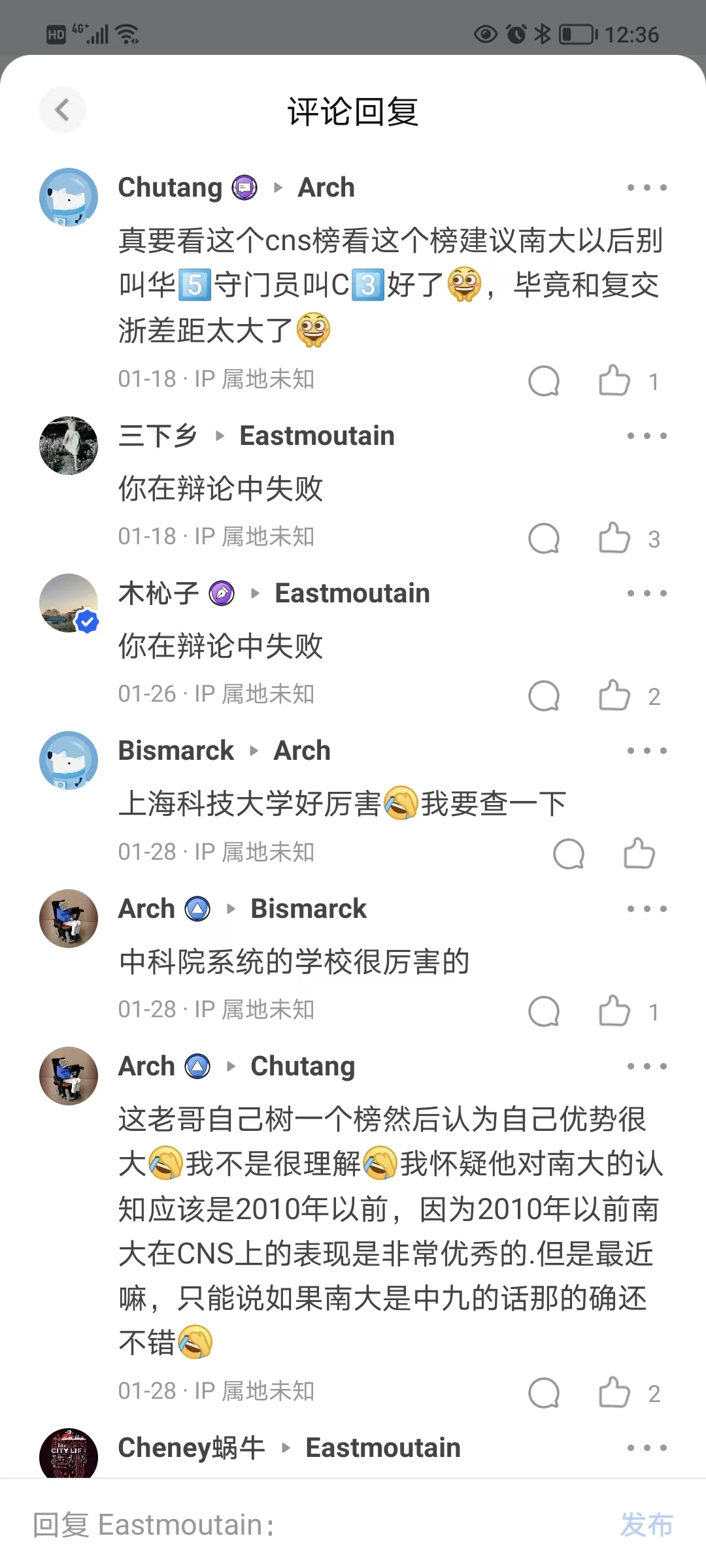Reply to Bismarck's comment via its bubble icon
Screen dimensions: 706x1568
(569, 853)
